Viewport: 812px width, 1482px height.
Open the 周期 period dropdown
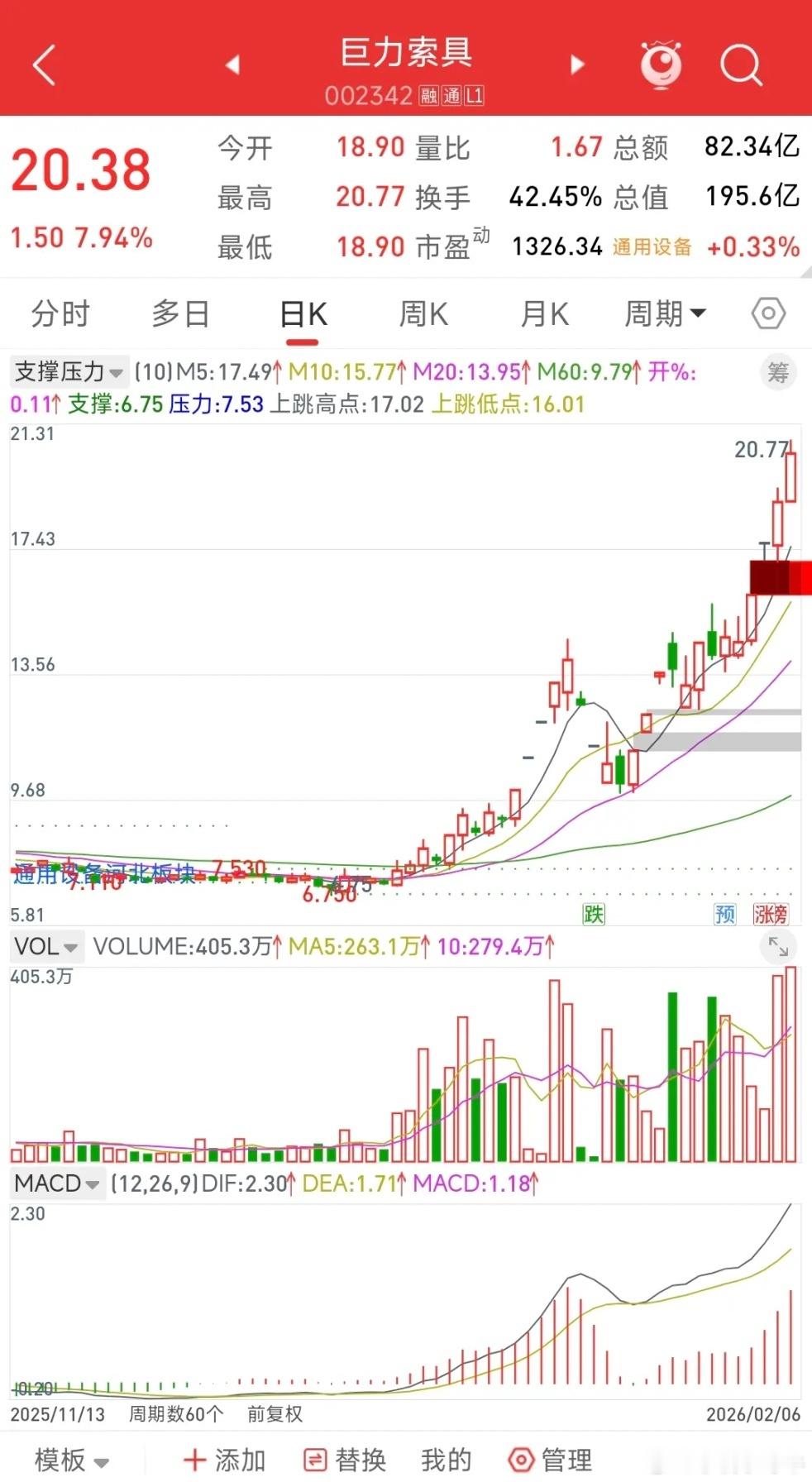[666, 313]
